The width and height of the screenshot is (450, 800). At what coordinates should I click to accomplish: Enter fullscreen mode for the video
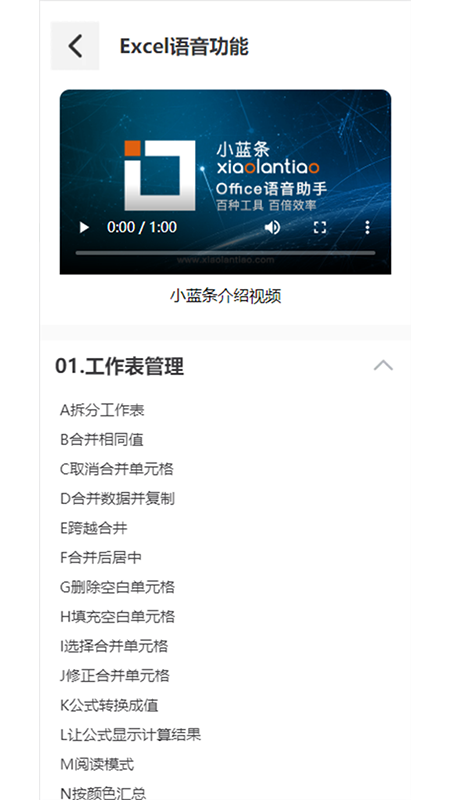320,227
